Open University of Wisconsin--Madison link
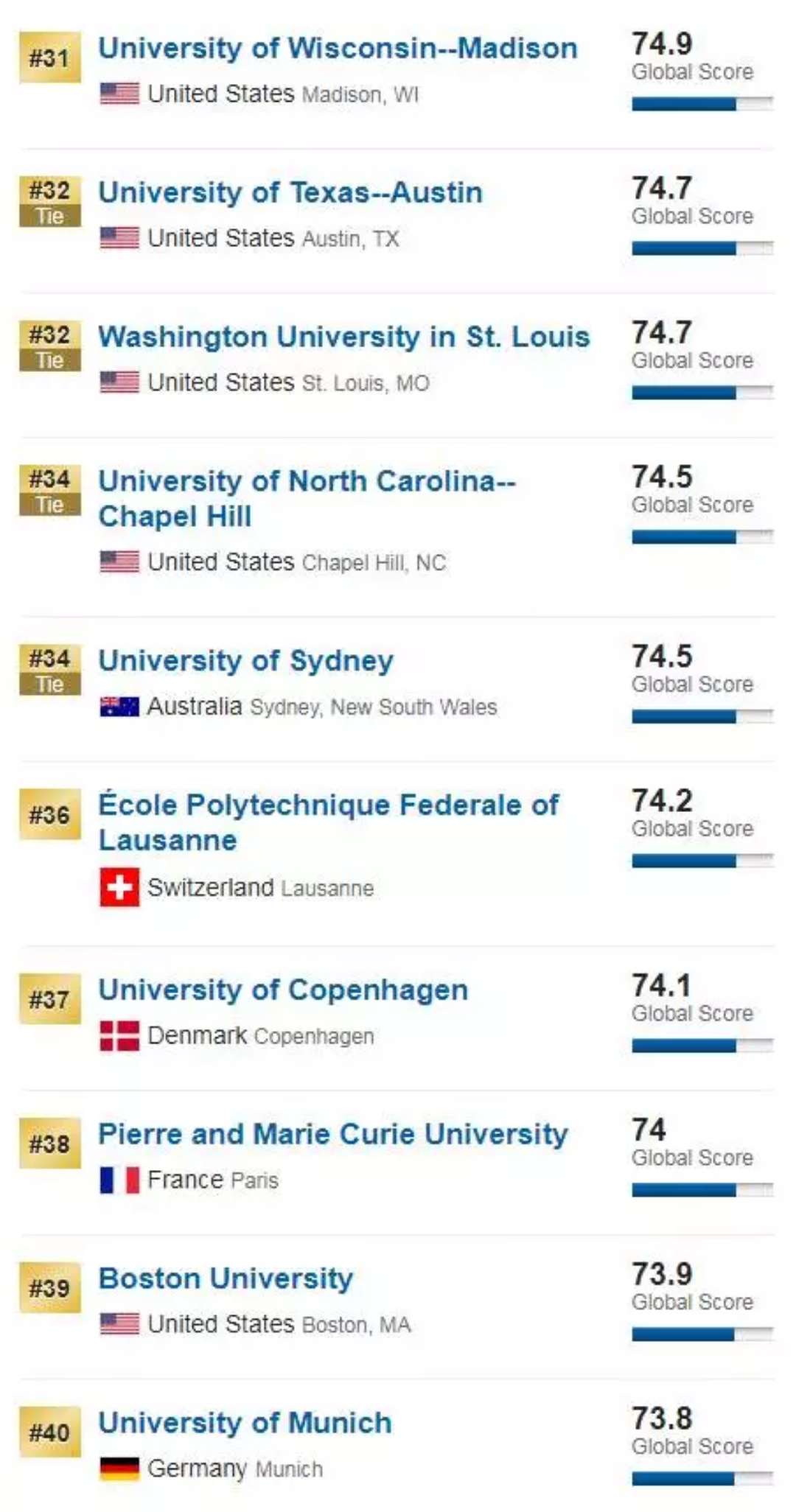This screenshot has height=1512, width=796. pyautogui.click(x=338, y=49)
